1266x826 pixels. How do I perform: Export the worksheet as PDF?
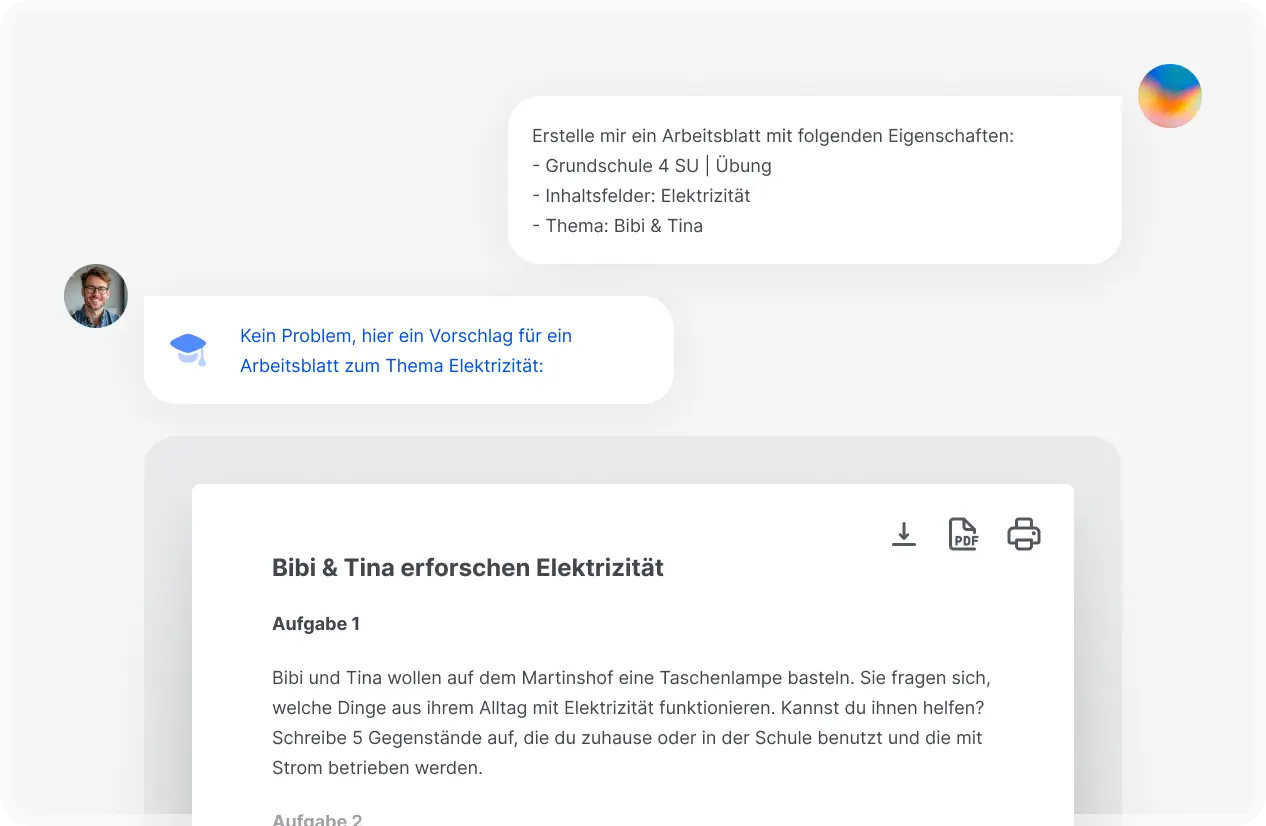tap(963, 534)
